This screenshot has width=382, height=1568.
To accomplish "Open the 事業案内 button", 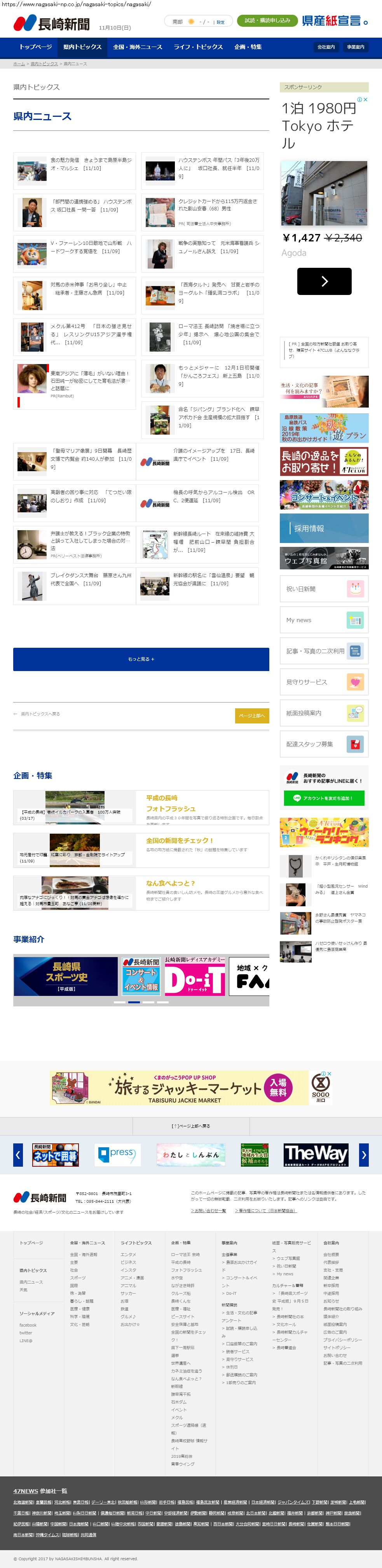I will click(x=355, y=47).
